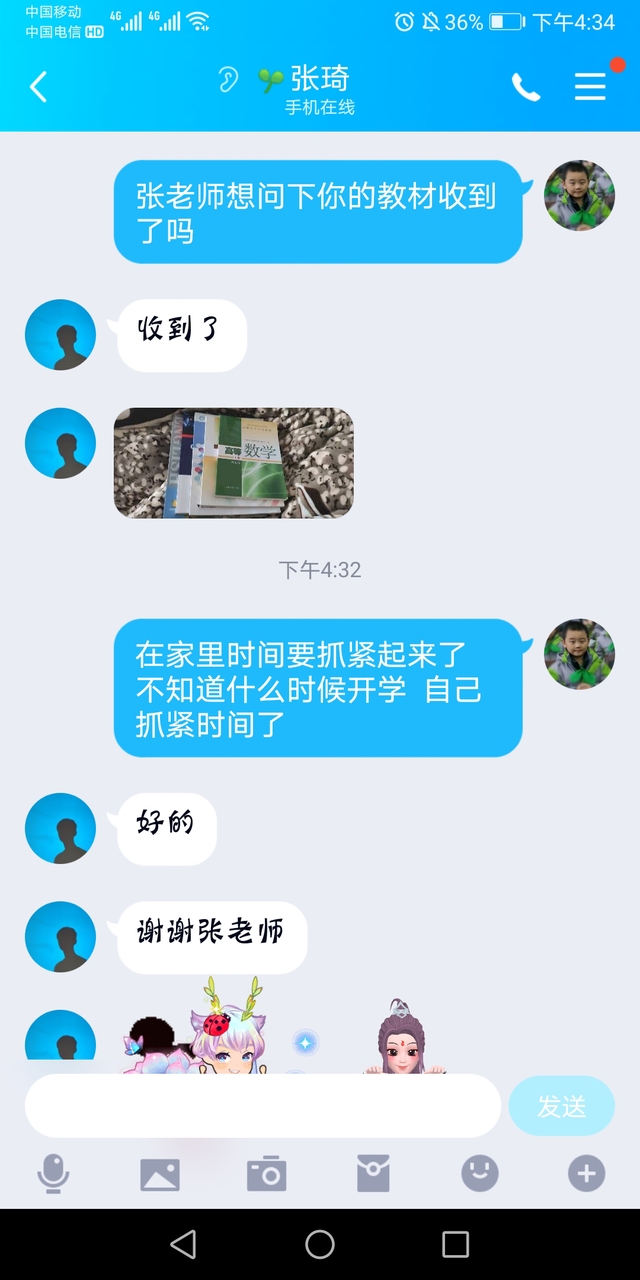Screen dimensions: 640x1280
Task: Start a voice call with 张琦
Action: click(x=526, y=88)
